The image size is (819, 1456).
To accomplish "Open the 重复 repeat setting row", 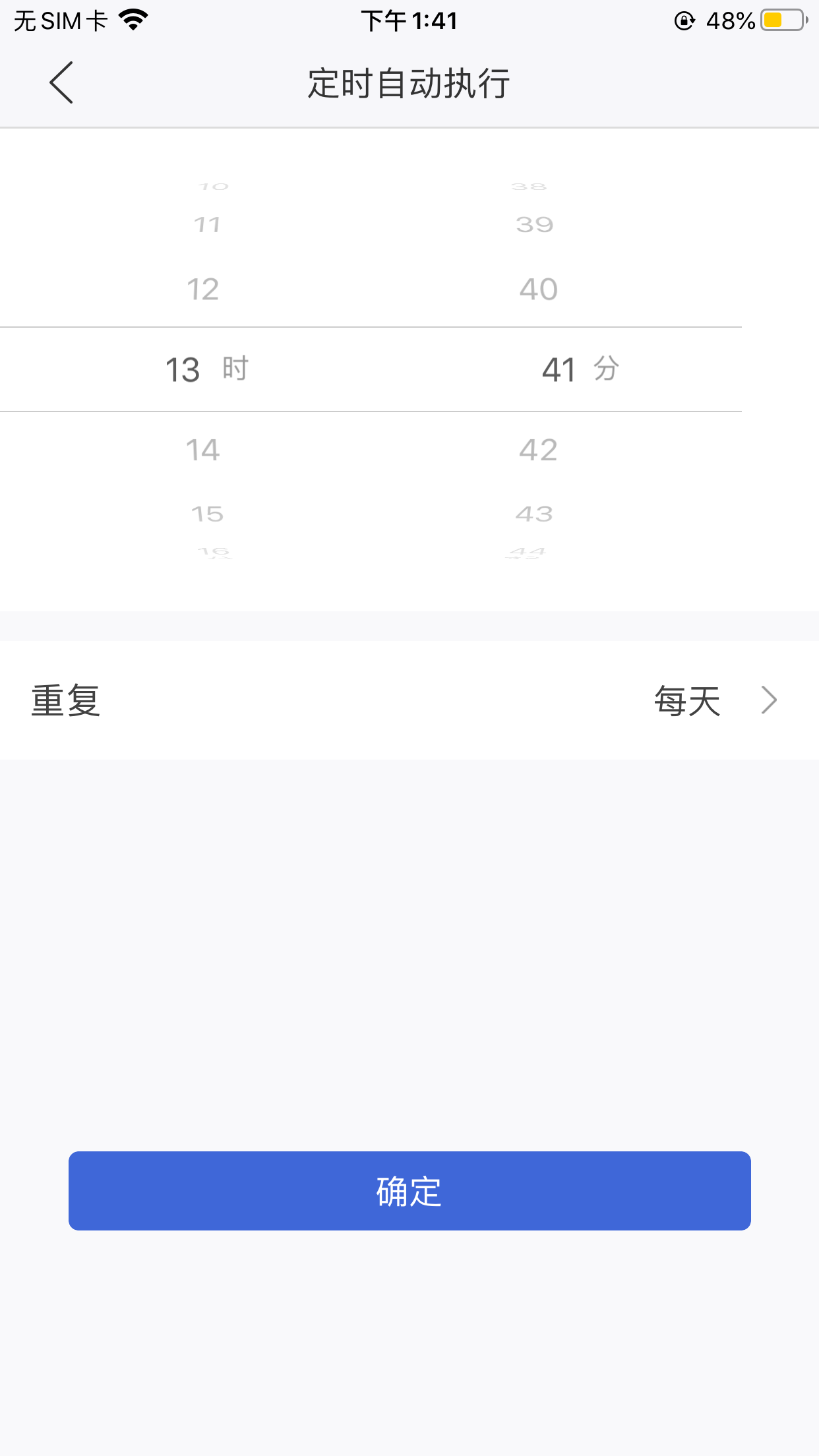I will (x=409, y=700).
